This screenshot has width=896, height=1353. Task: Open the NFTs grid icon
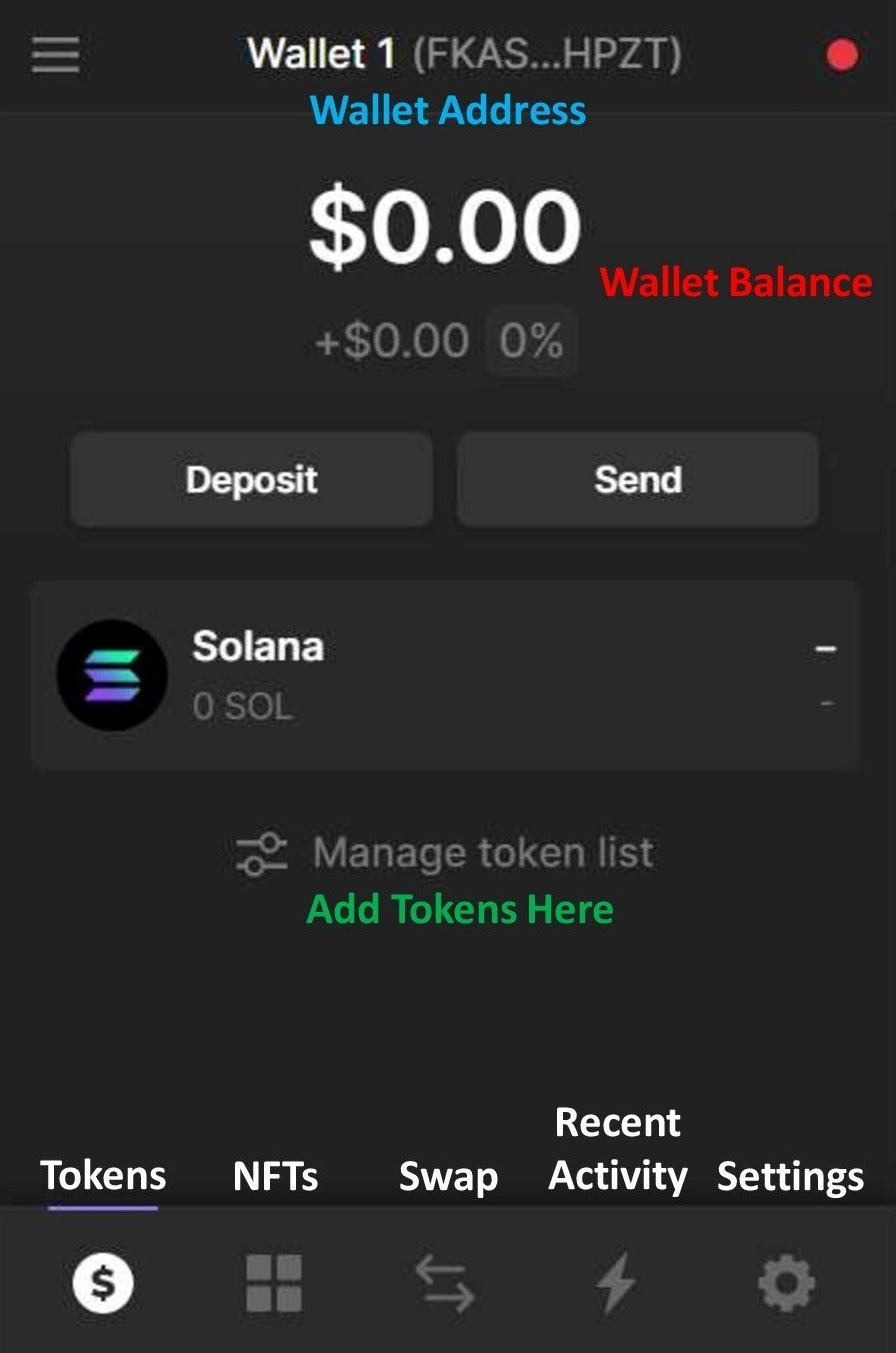pyautogui.click(x=274, y=1285)
